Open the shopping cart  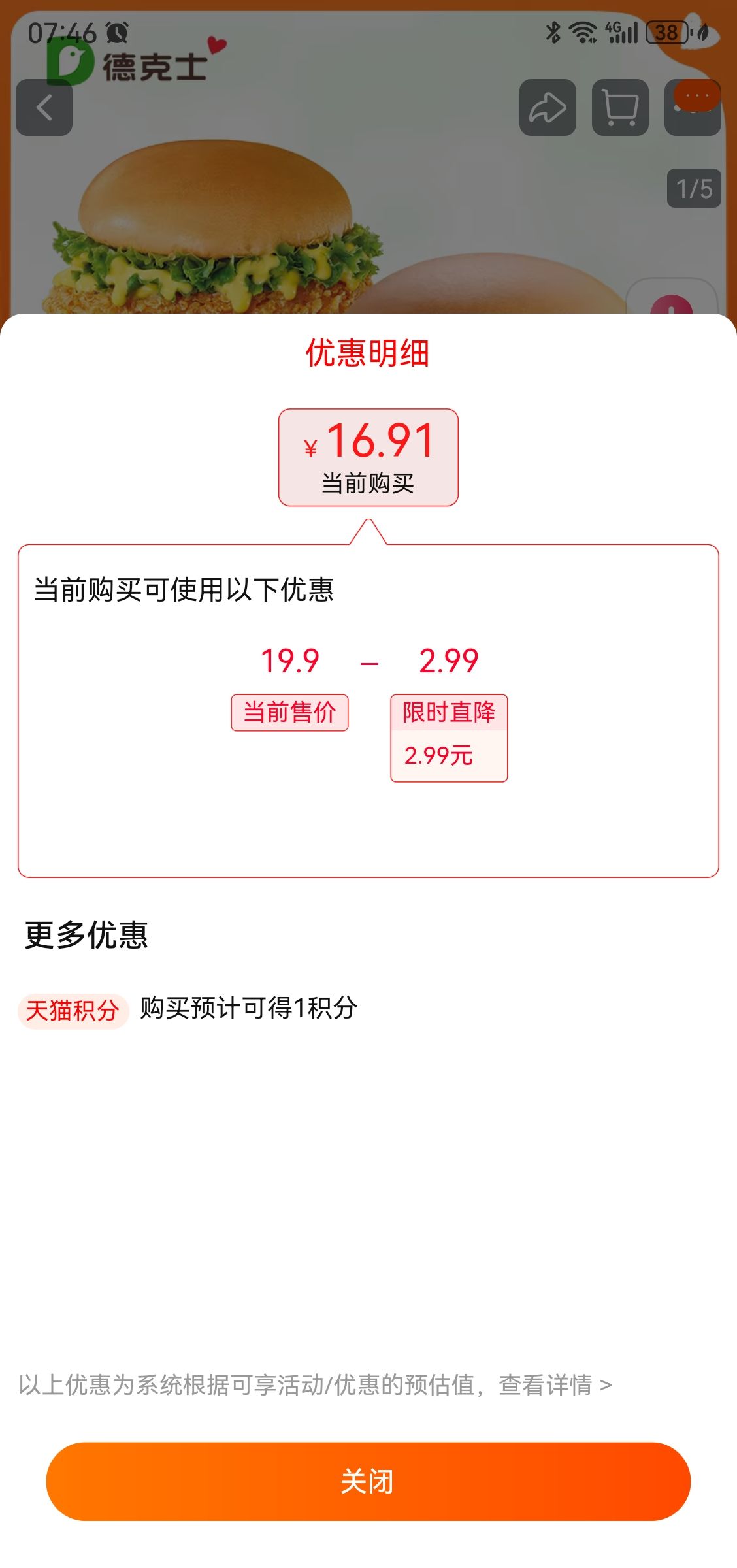[620, 108]
